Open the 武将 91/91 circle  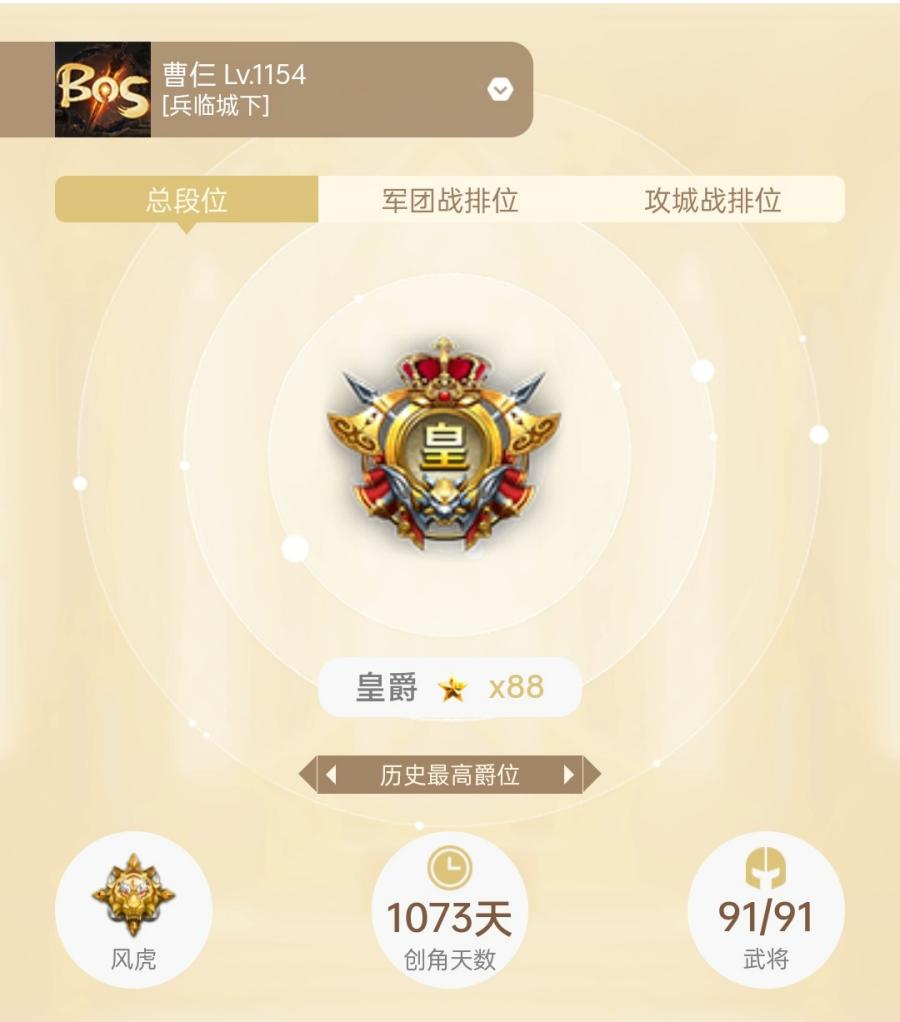click(x=766, y=909)
